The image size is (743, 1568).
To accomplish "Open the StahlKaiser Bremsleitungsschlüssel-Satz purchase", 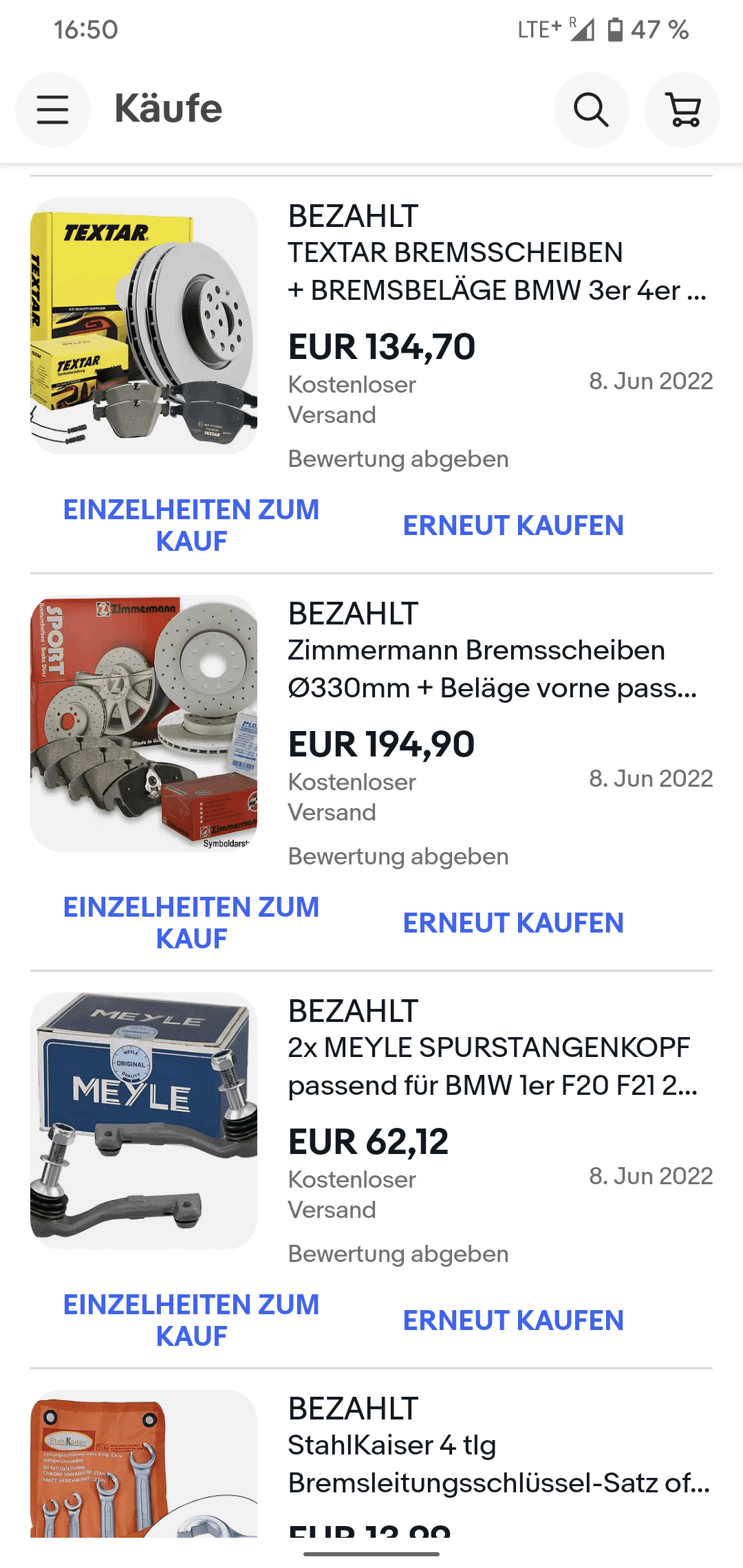I will point(371,1463).
